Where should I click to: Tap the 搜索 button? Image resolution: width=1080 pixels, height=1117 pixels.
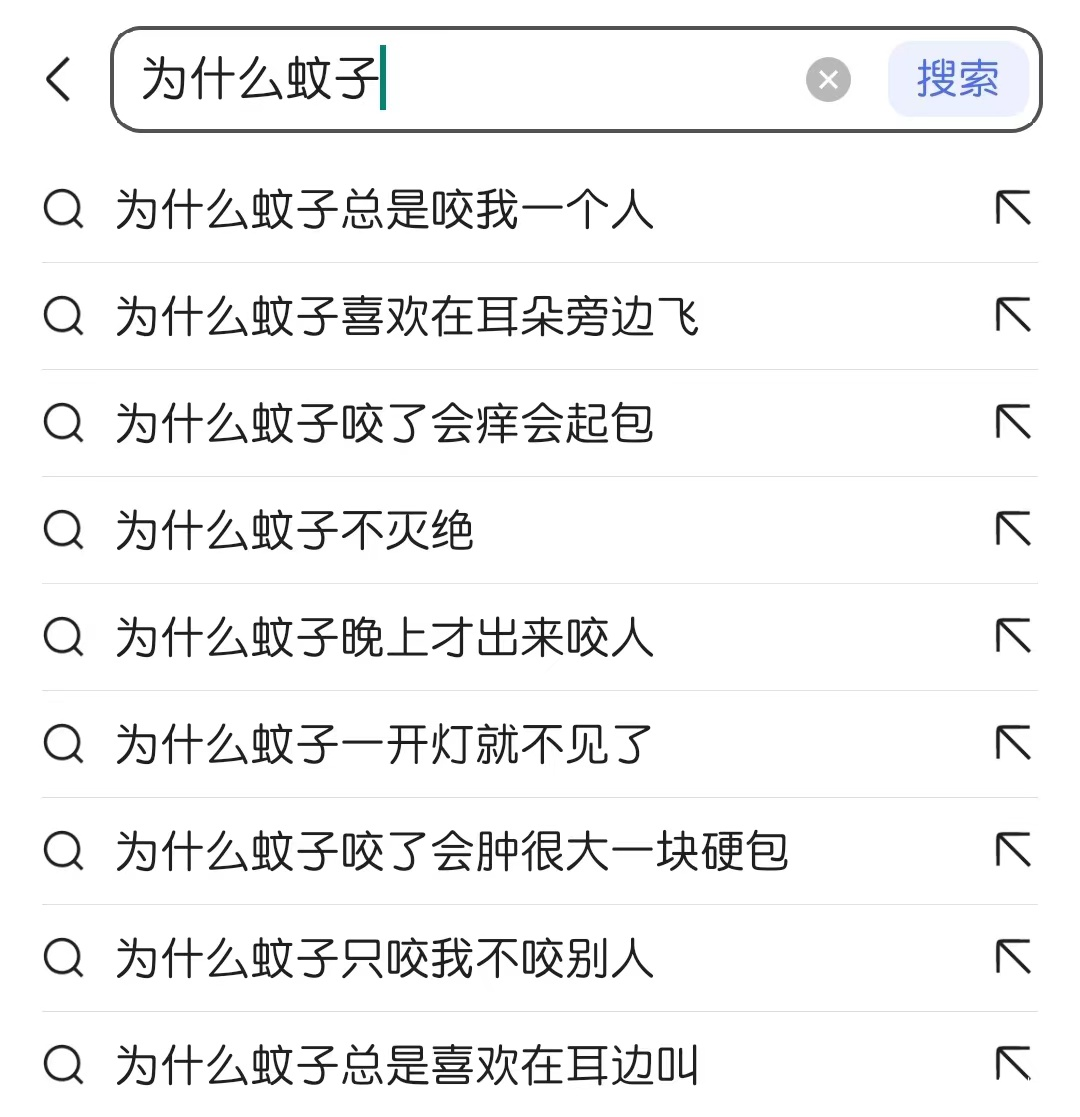point(958,79)
